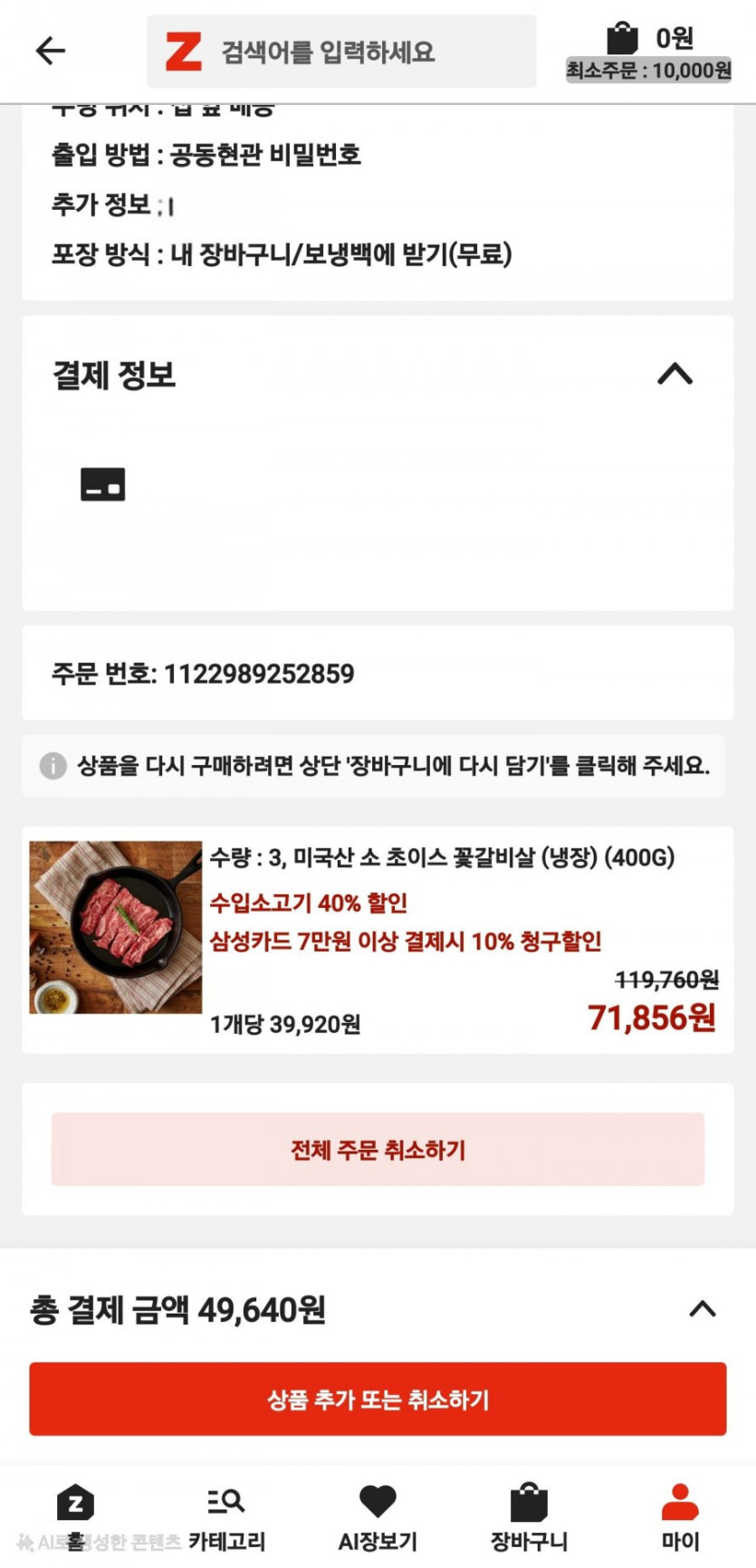Tap 전체 주문 취소하기 button

378,1150
